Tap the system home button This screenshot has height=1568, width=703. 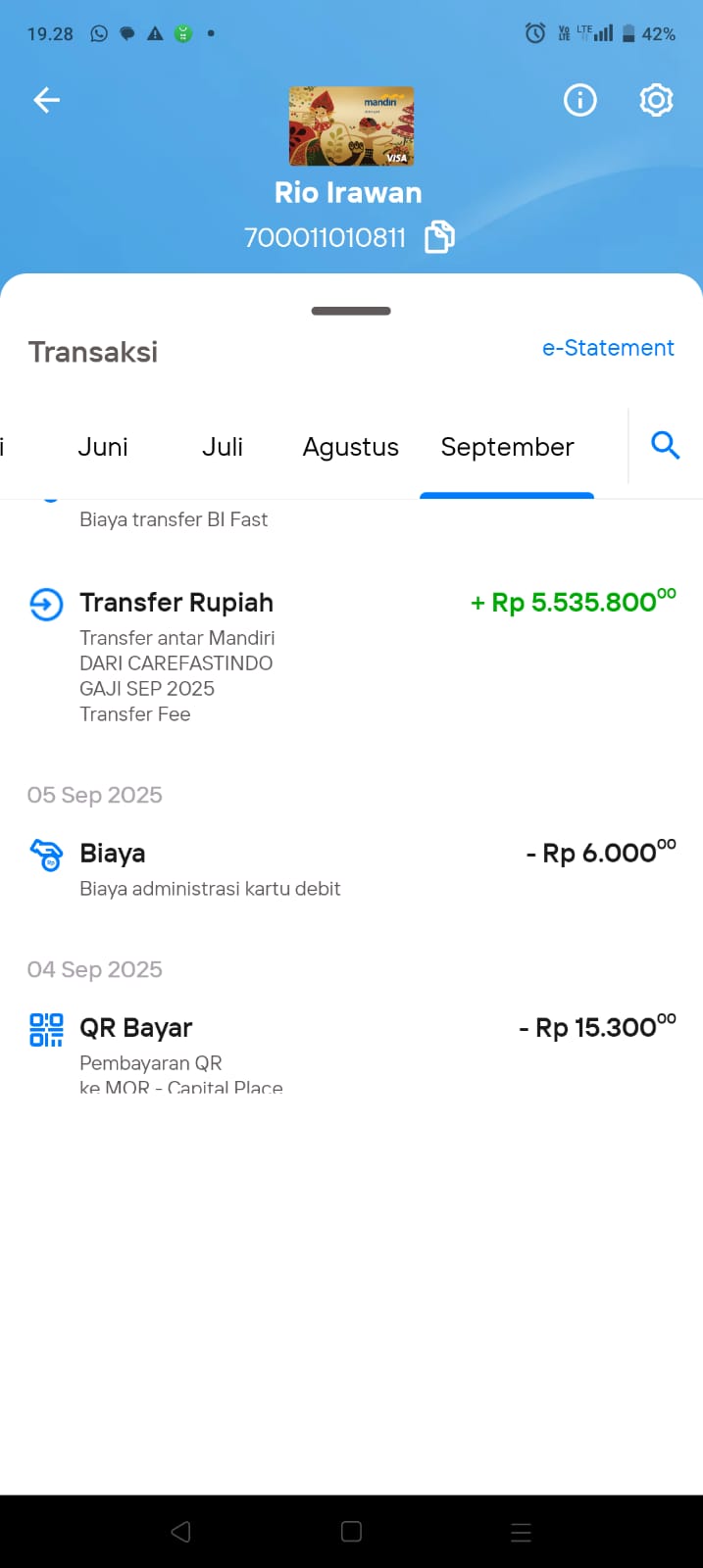point(351,1532)
